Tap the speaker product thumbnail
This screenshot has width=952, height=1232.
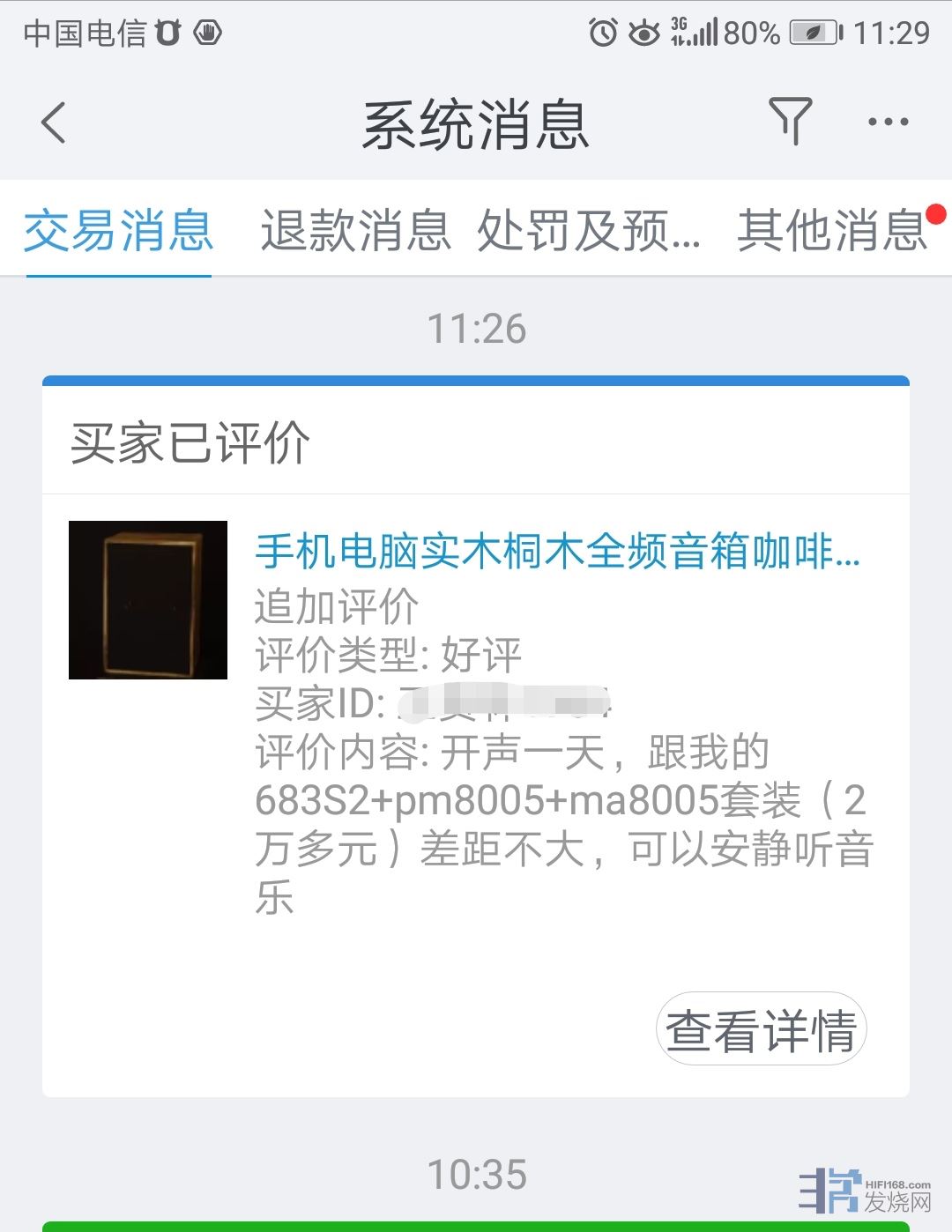tap(148, 600)
